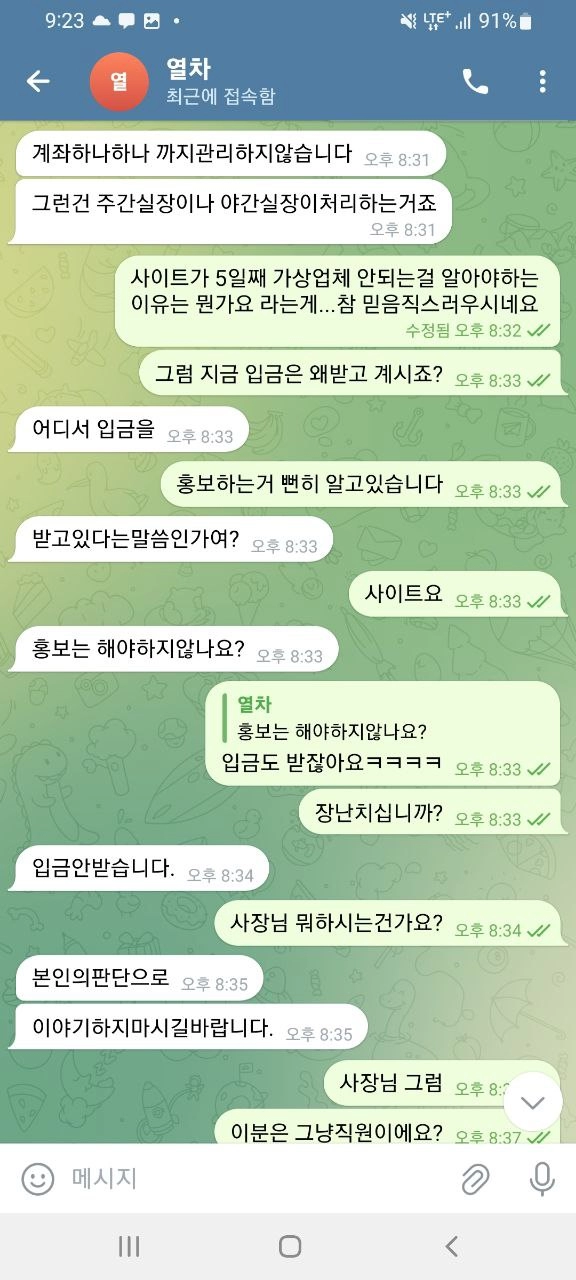Tap the quoted reply '홍보는 해야하지않나요?'

[x=331, y=717]
